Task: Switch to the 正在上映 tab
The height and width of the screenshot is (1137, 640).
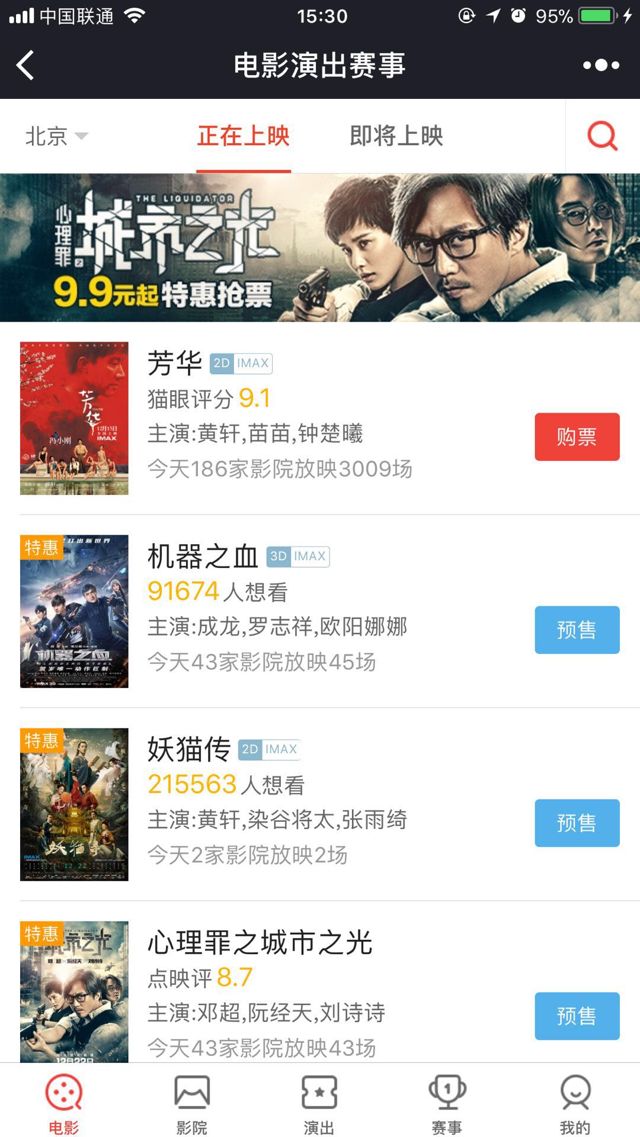Action: pos(243,136)
